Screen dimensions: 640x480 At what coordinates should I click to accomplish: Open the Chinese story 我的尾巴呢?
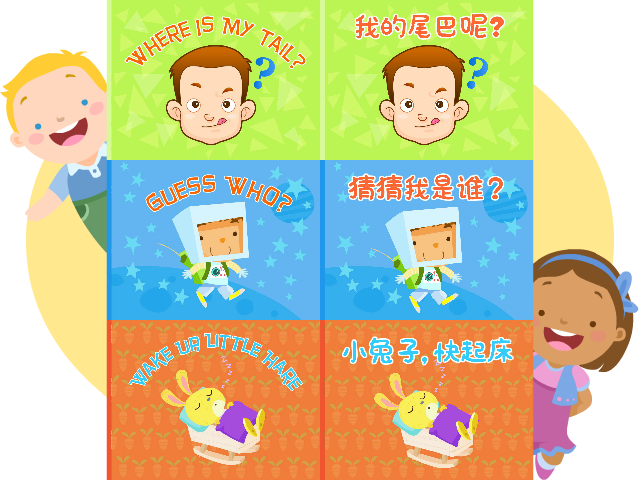click(x=428, y=80)
